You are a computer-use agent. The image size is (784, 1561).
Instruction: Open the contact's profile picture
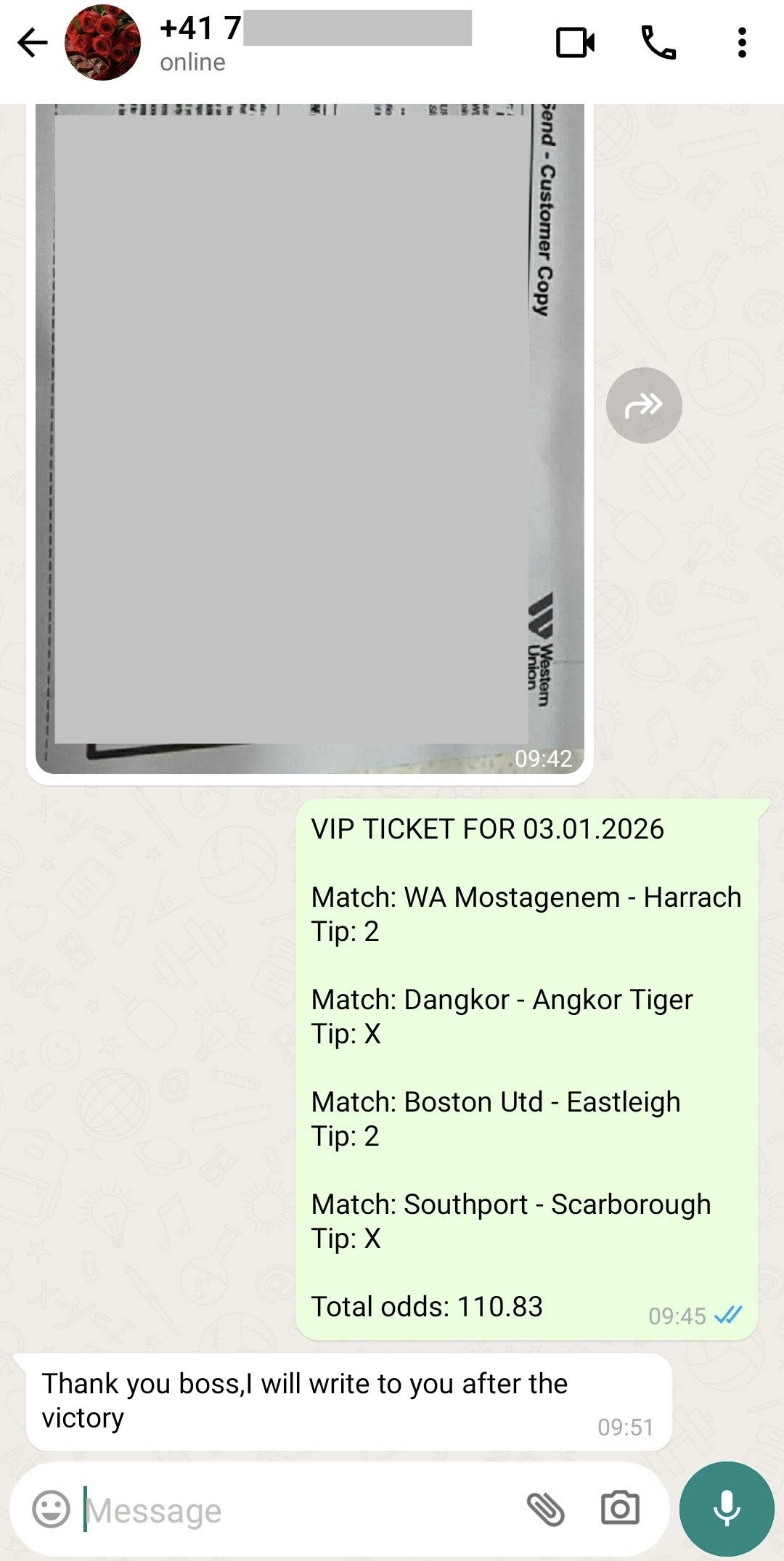pyautogui.click(x=102, y=43)
